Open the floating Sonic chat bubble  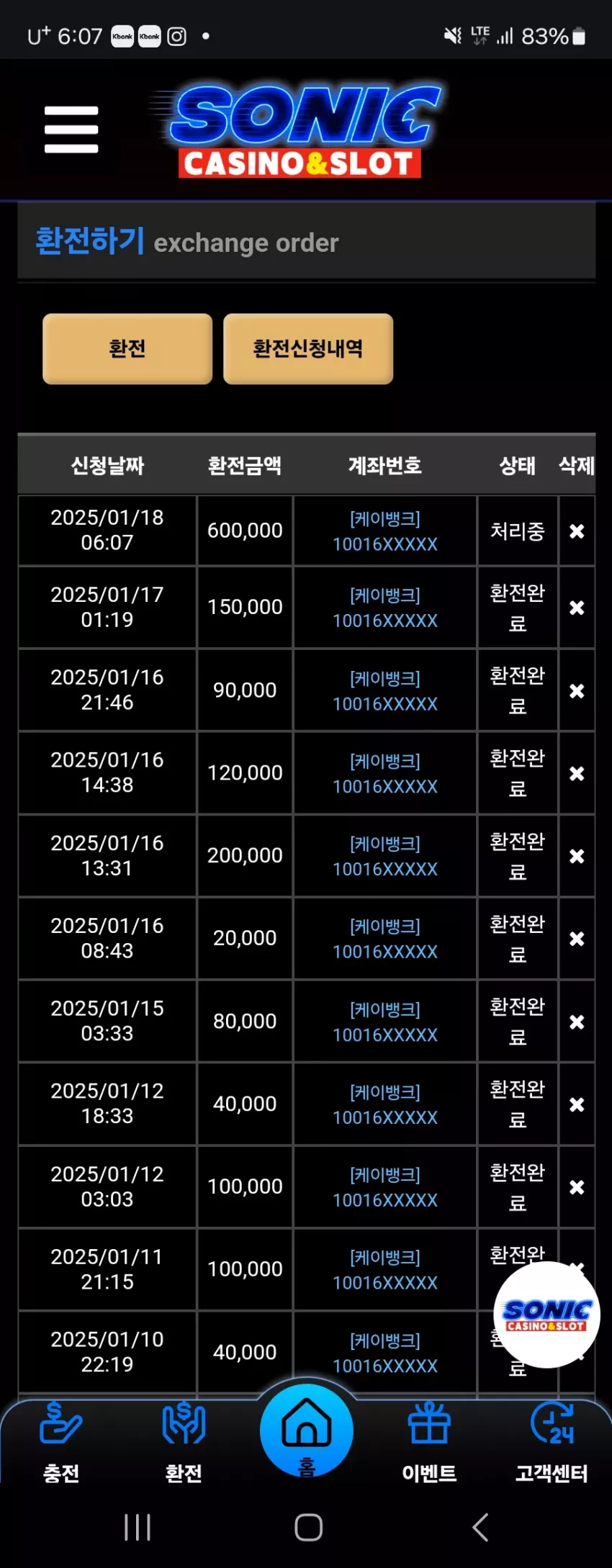click(547, 1315)
